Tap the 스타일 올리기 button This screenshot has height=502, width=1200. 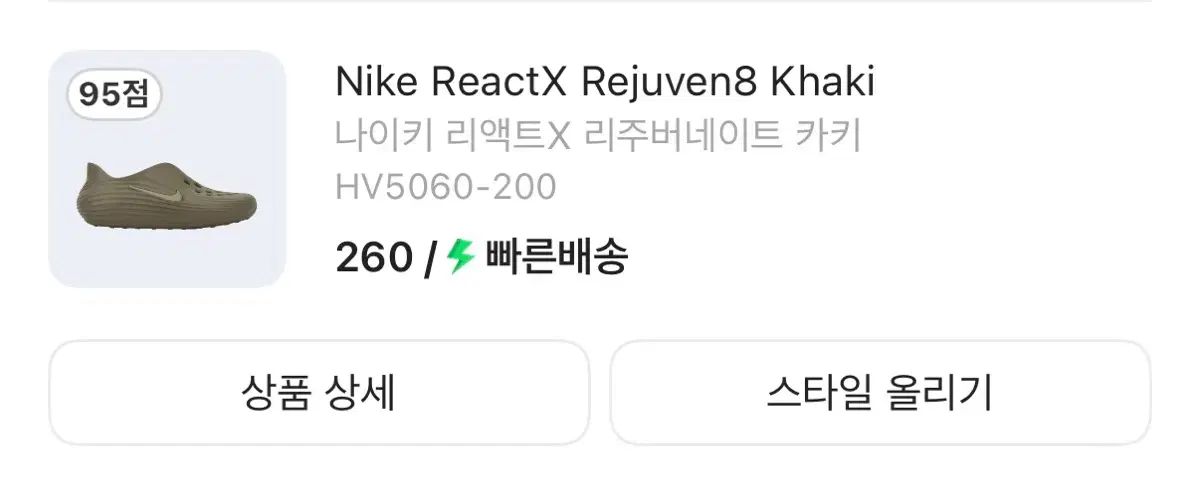point(880,393)
